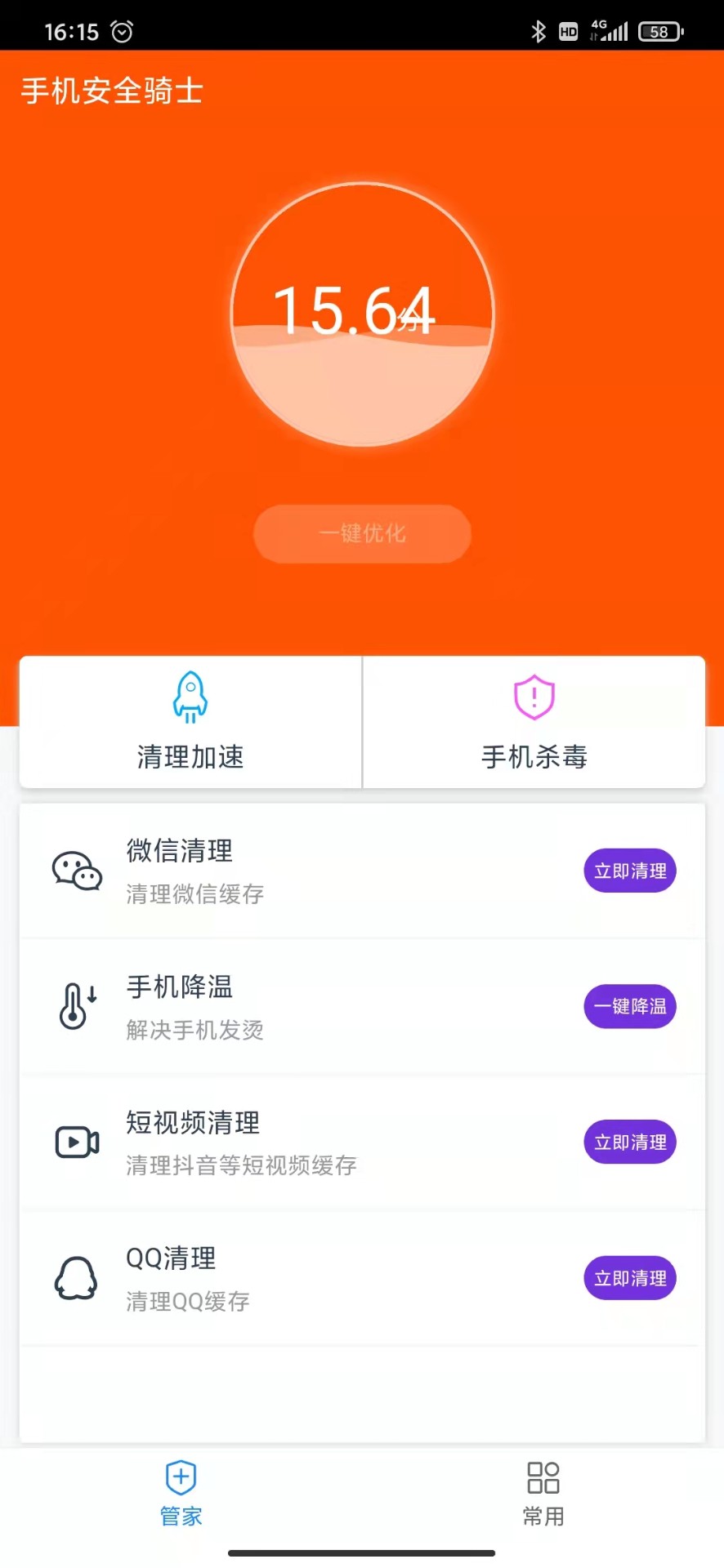724x1568 pixels.
Task: Click 立即清理 beside QQ清理
Action: pos(629,1278)
